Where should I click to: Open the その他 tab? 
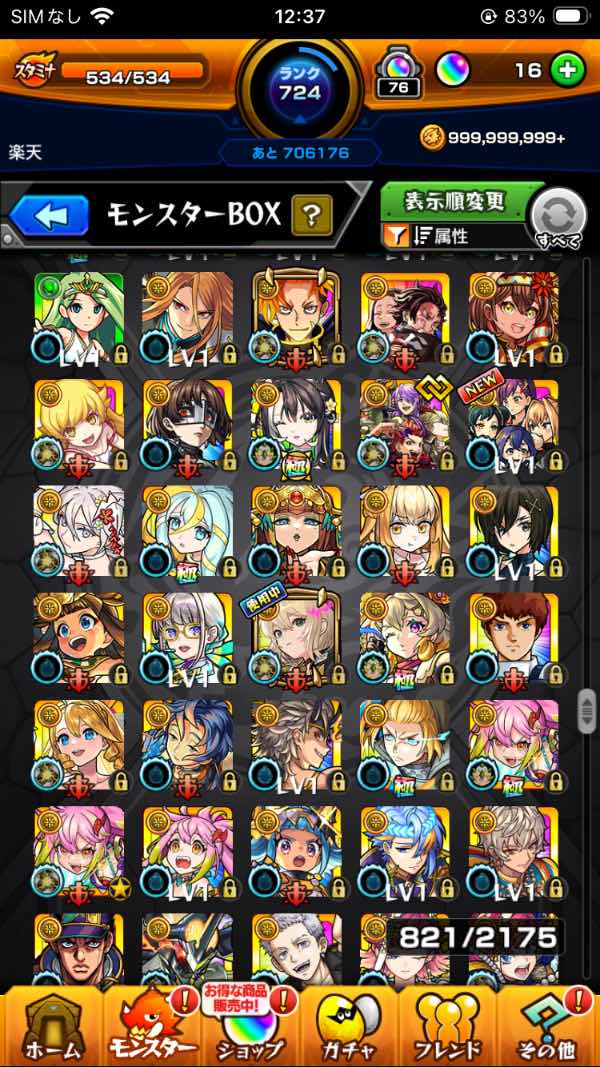[x=548, y=1026]
